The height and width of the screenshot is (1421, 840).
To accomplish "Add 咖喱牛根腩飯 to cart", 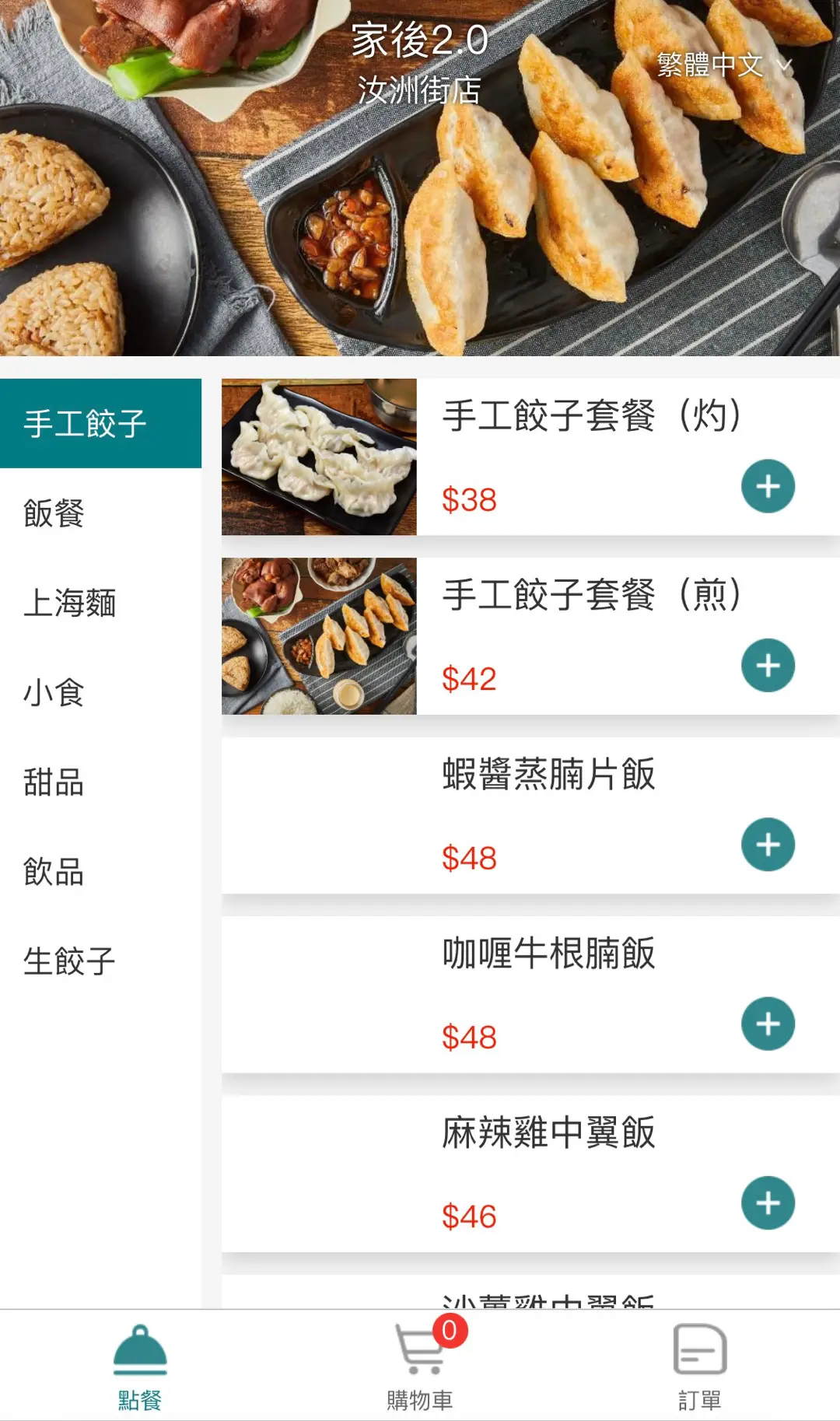I will [768, 1024].
